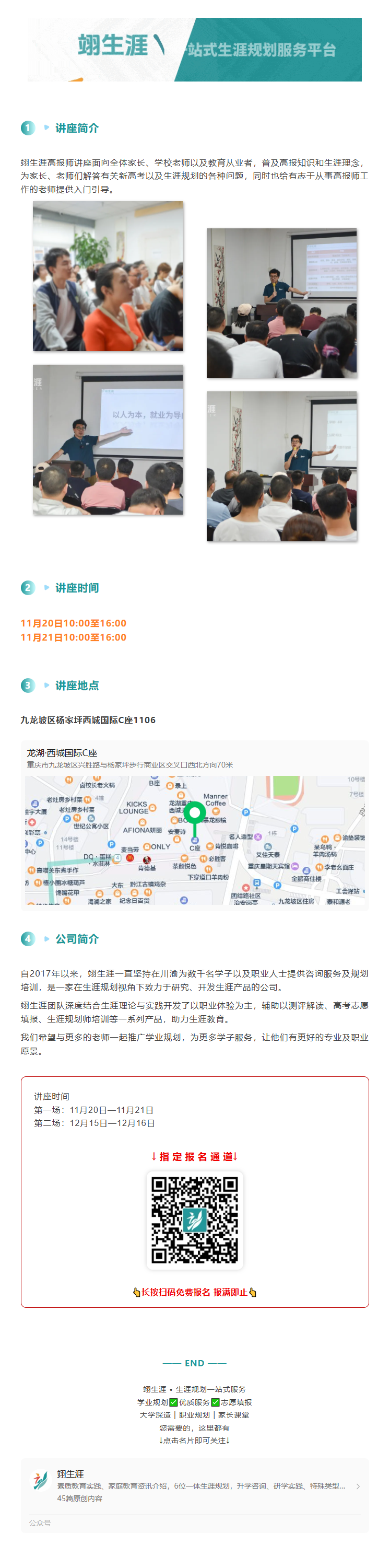
Task: Tap the chevron on 翊生涯 account card
Action: 357,1486
